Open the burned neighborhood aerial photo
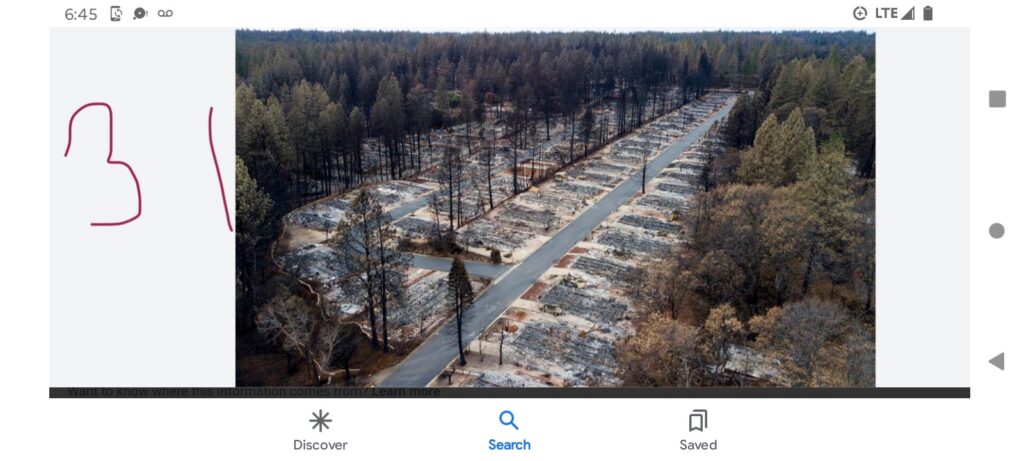The width and height of the screenshot is (1024, 461). (x=555, y=208)
